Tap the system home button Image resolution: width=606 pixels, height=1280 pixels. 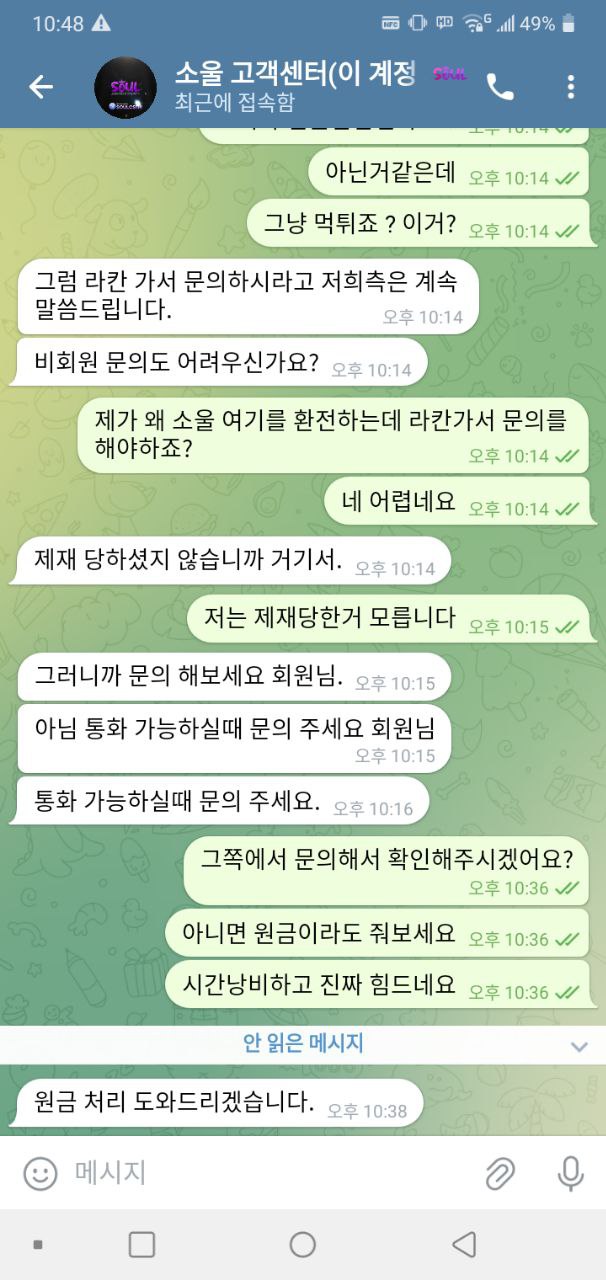click(302, 1244)
